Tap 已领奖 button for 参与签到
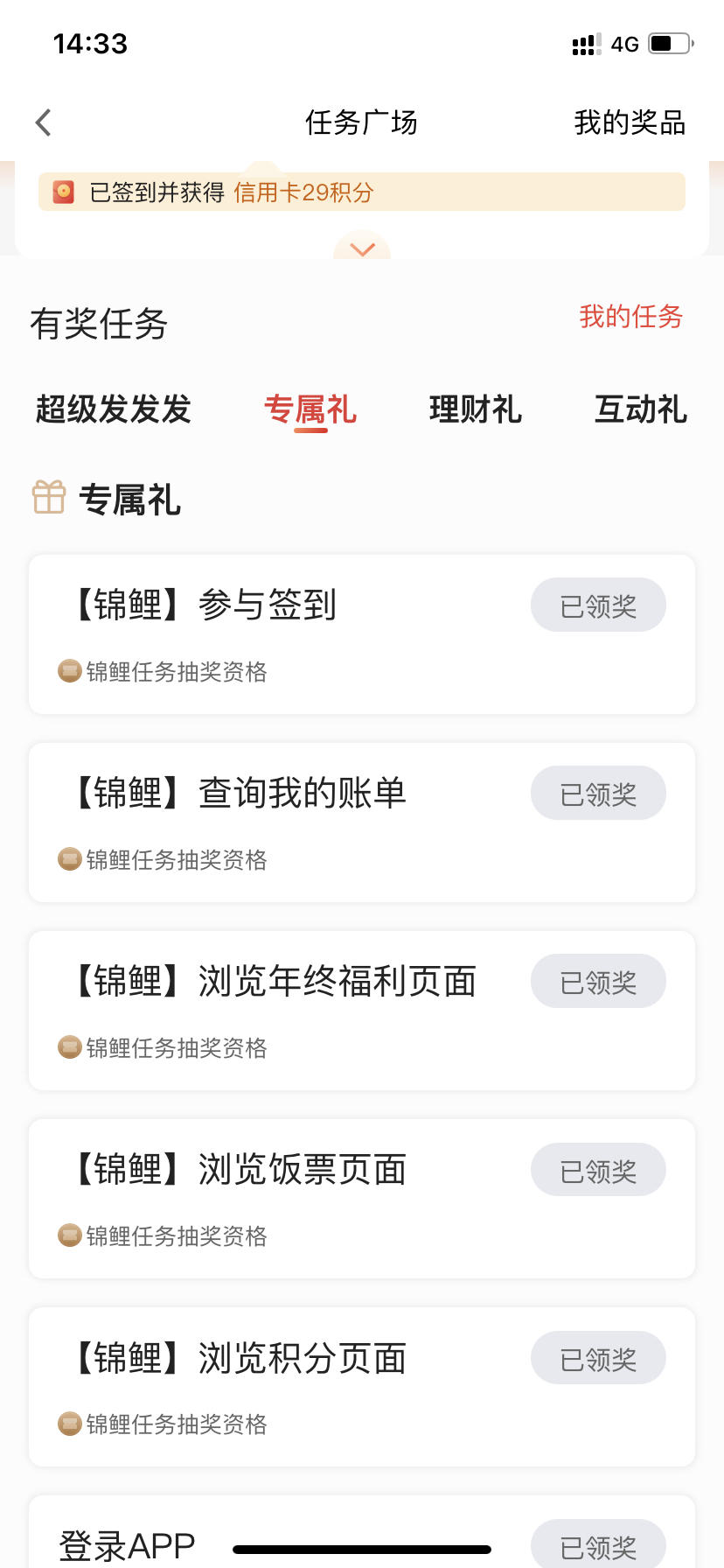The width and height of the screenshot is (724, 1568). click(598, 605)
